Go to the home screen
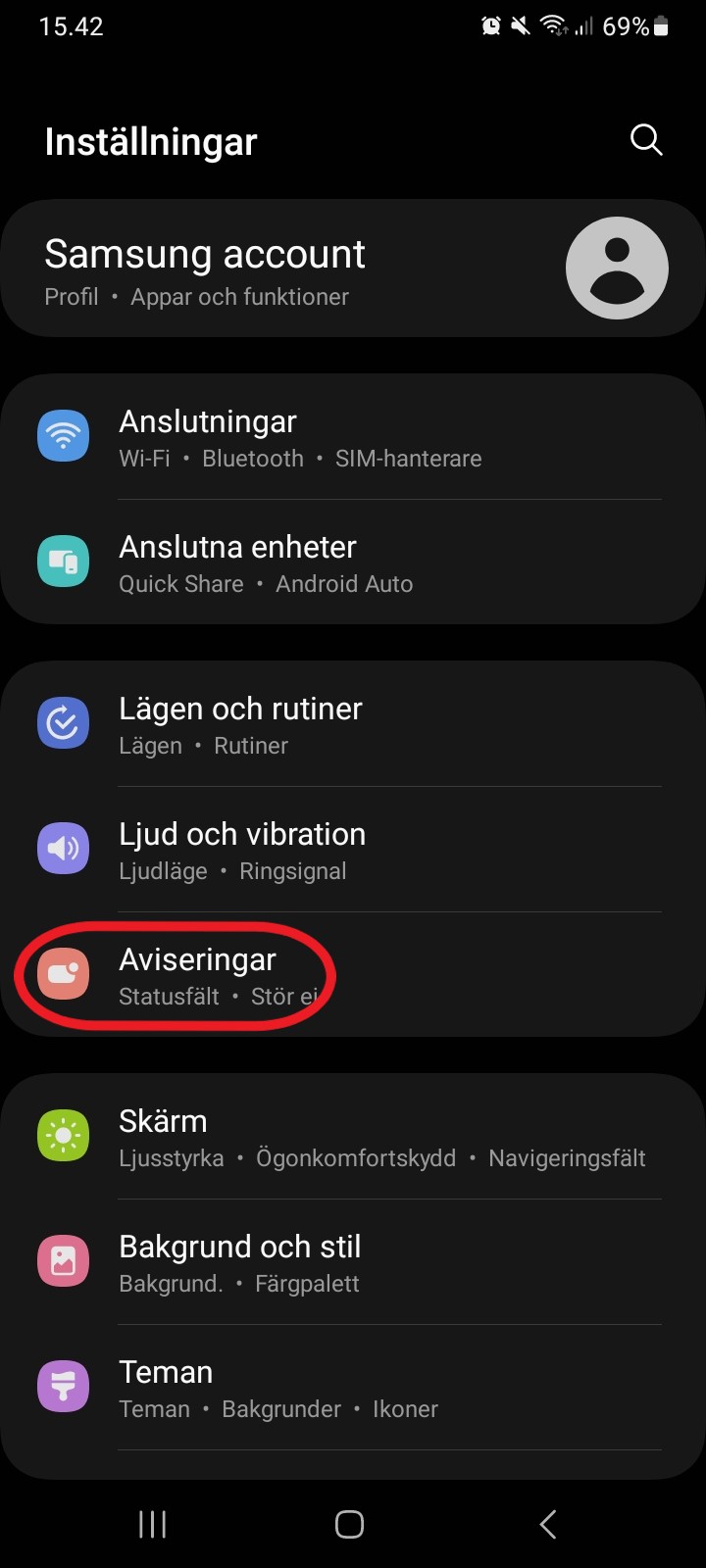Image resolution: width=706 pixels, height=1568 pixels. pos(349,1524)
